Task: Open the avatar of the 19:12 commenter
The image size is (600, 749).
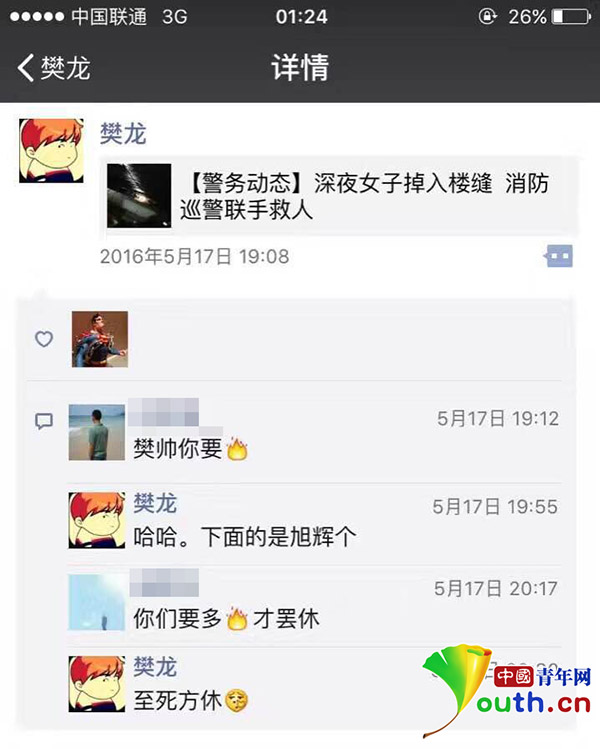Action: (96, 432)
